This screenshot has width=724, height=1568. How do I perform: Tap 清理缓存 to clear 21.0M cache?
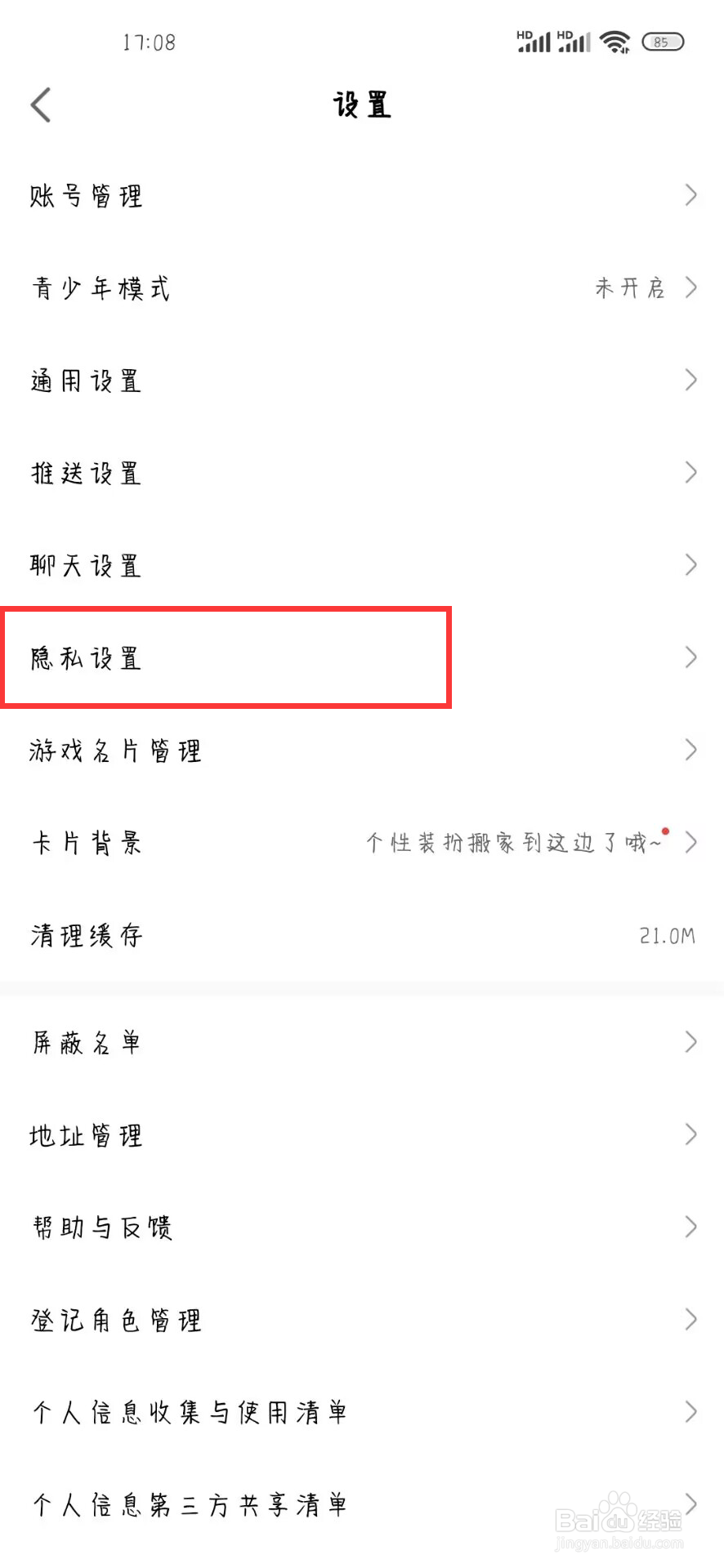point(362,935)
